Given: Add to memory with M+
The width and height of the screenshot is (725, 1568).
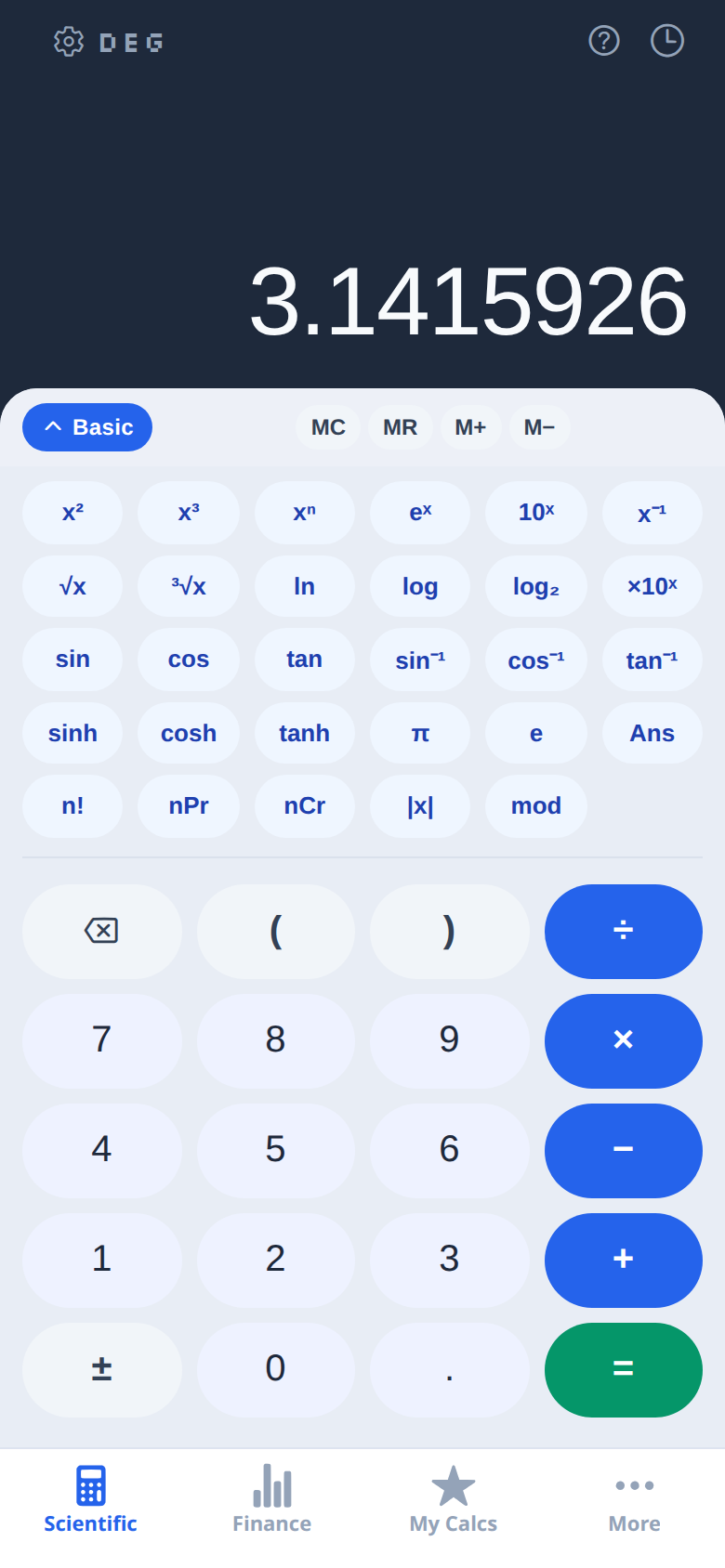Looking at the screenshot, I should (x=470, y=427).
